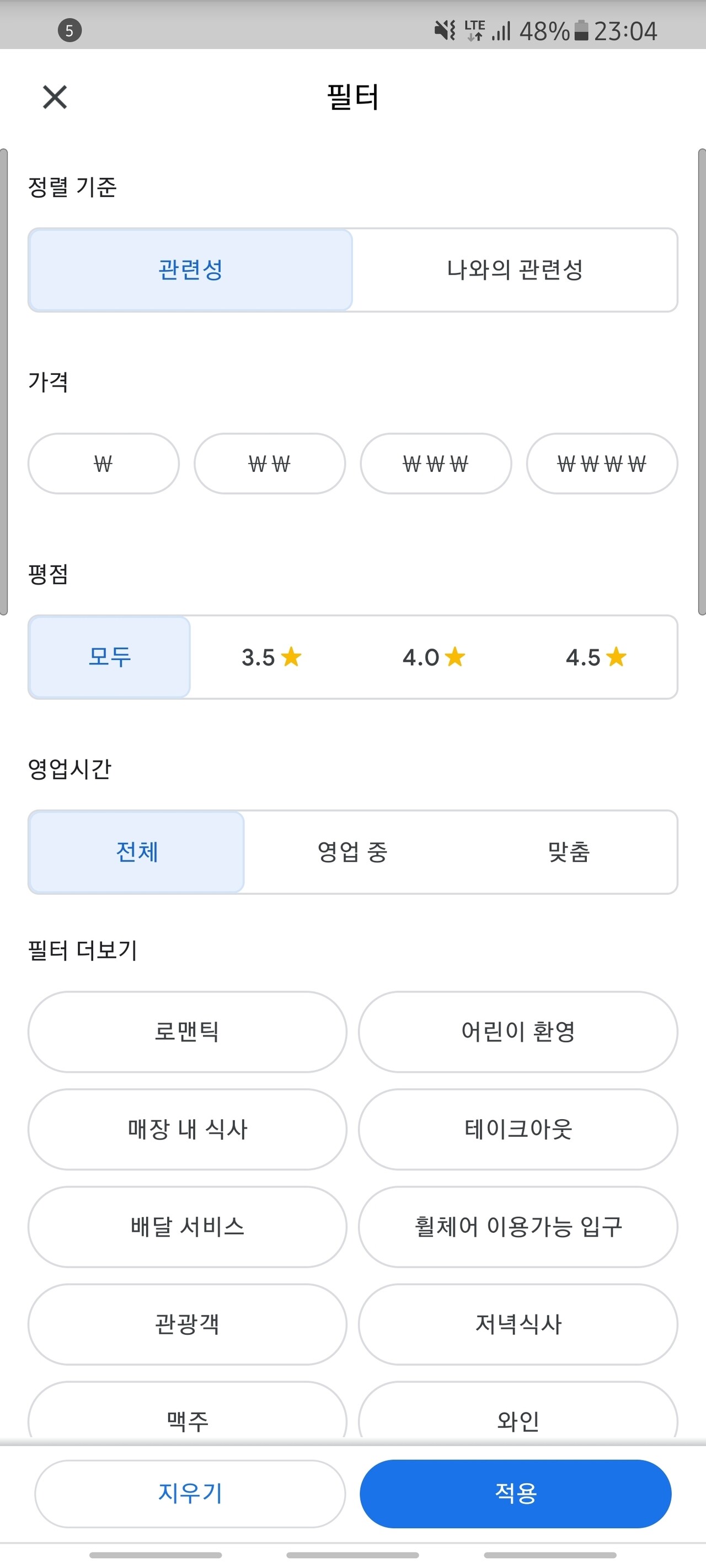Image resolution: width=706 pixels, height=1568 pixels.
Task: Enable the 어린이 환영 filter
Action: coord(517,1032)
